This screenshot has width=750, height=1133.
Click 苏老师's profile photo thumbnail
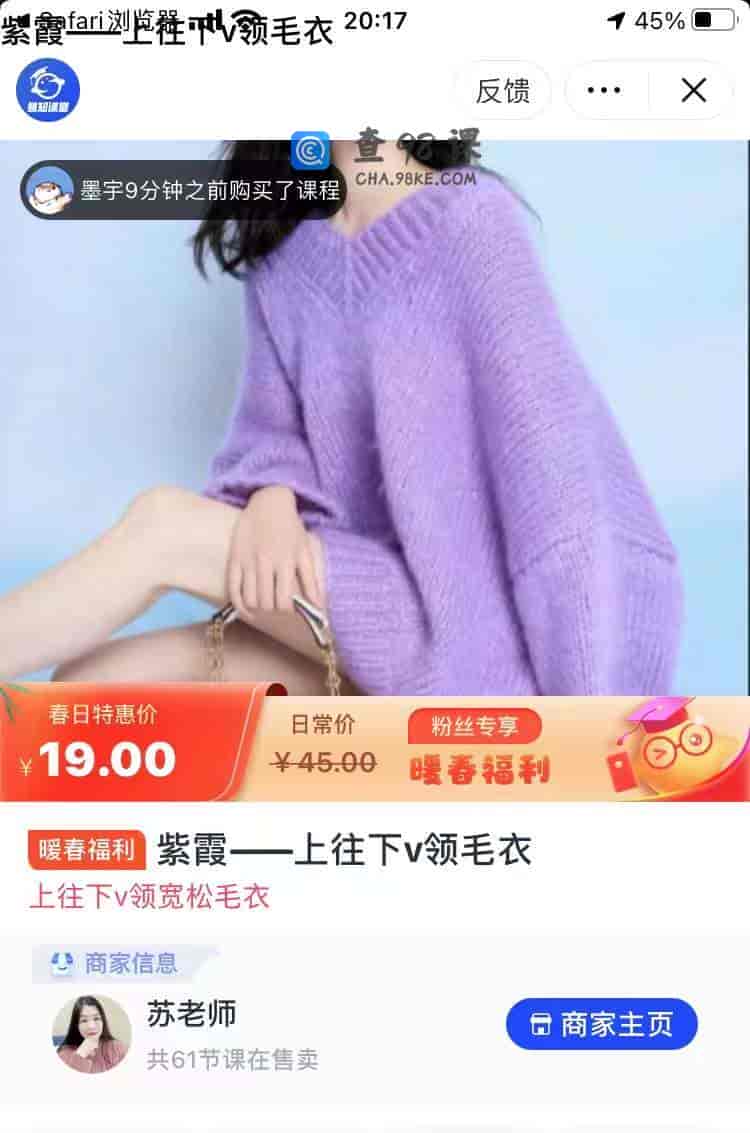click(91, 1034)
